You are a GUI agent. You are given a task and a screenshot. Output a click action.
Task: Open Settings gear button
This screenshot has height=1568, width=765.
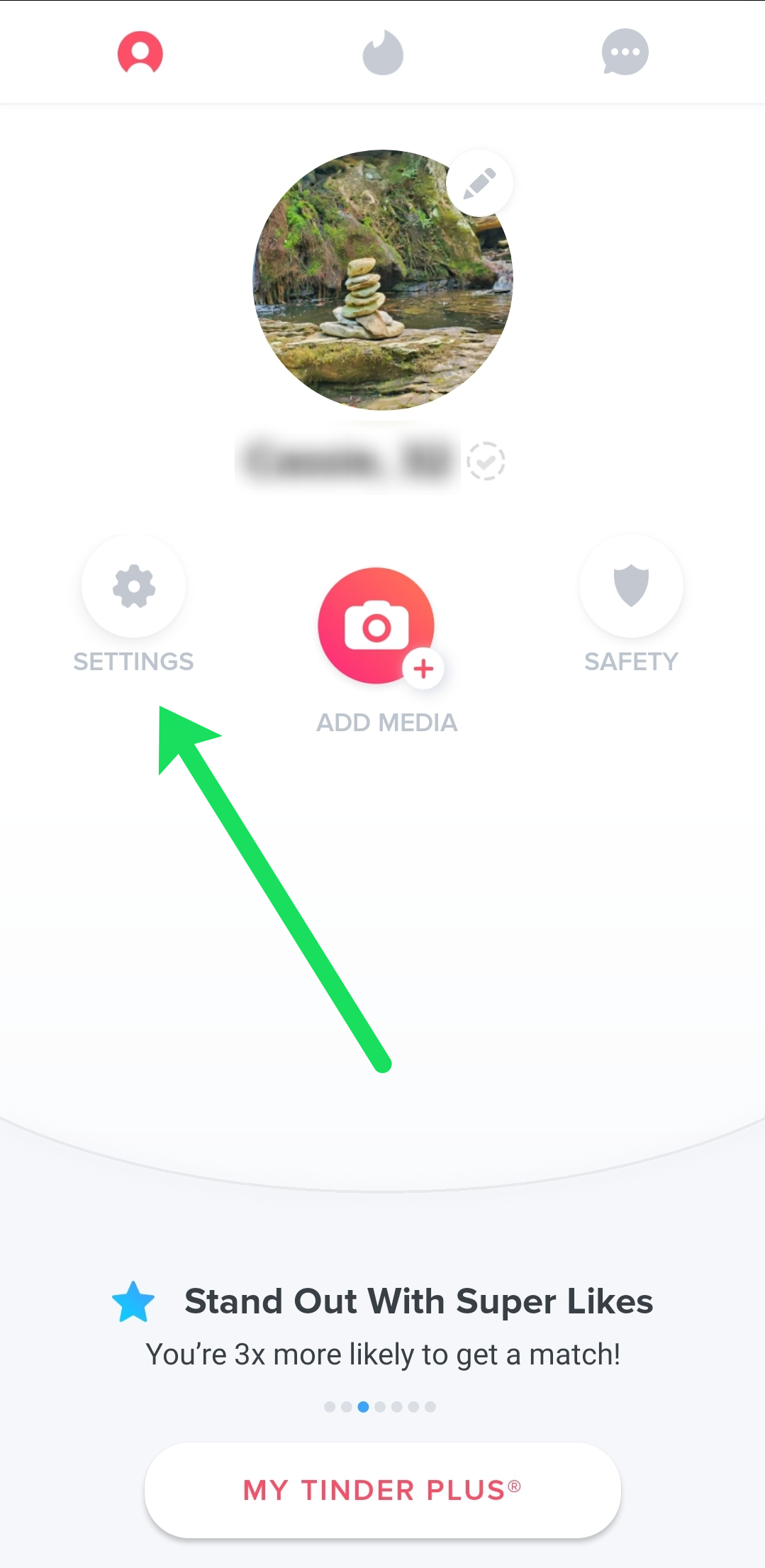133,586
